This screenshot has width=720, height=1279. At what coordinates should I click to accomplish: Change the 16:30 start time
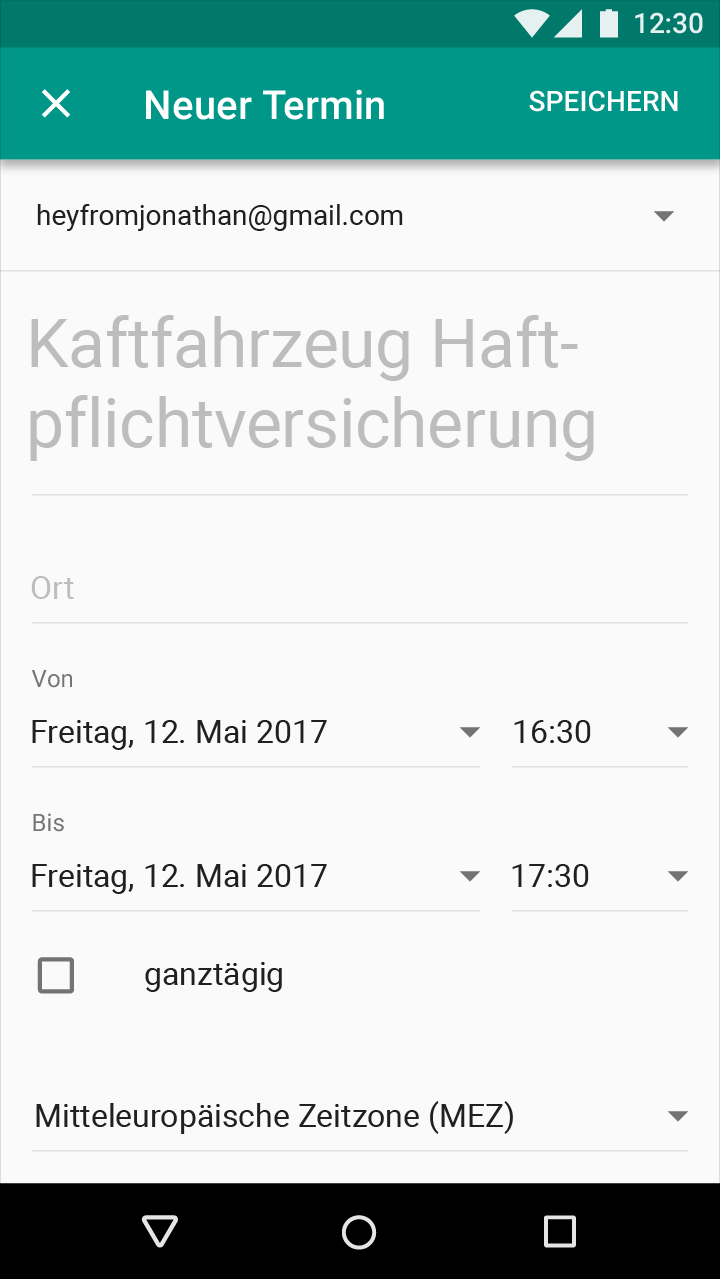tap(600, 732)
